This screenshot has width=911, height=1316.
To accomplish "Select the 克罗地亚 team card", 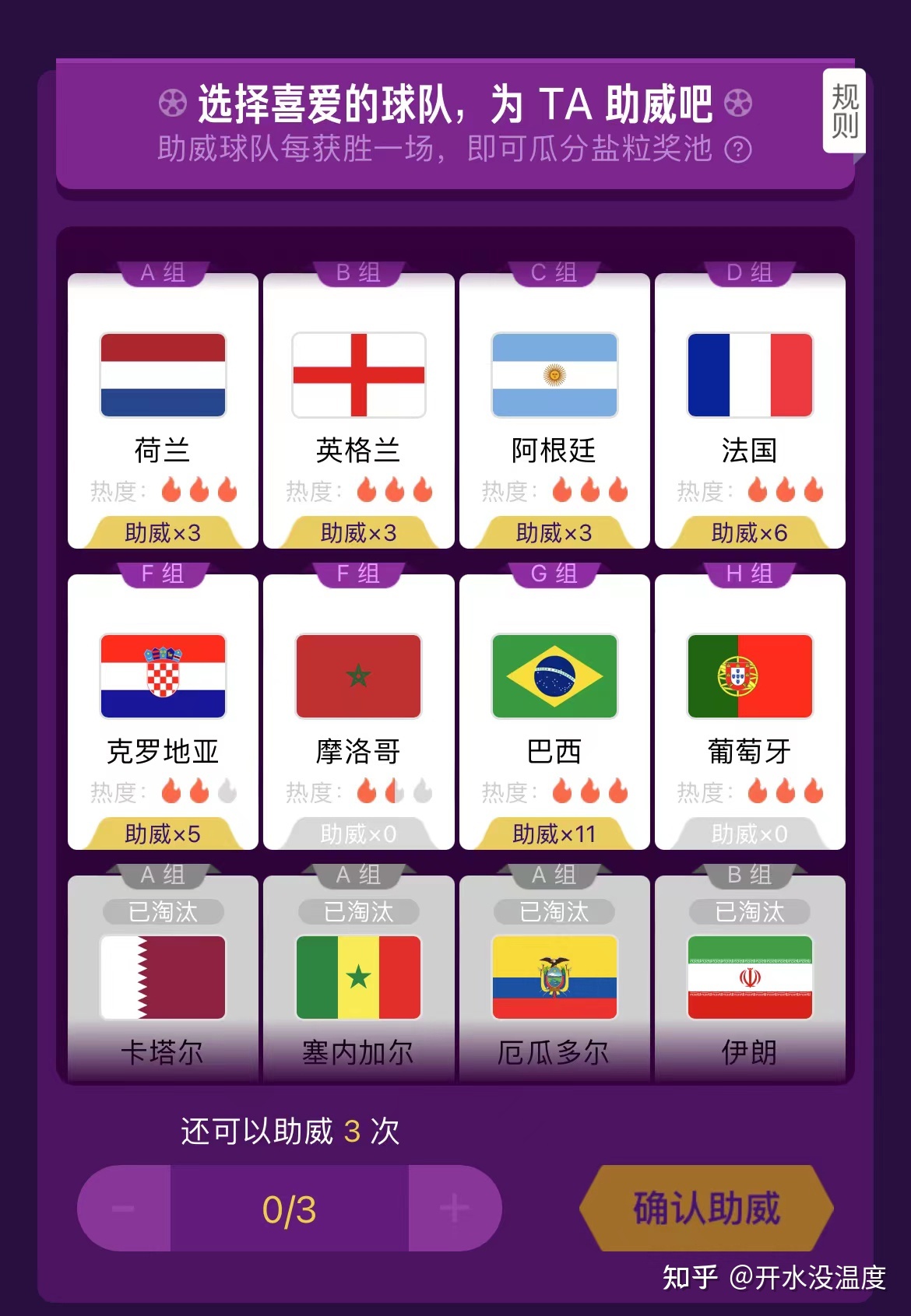I will (163, 711).
